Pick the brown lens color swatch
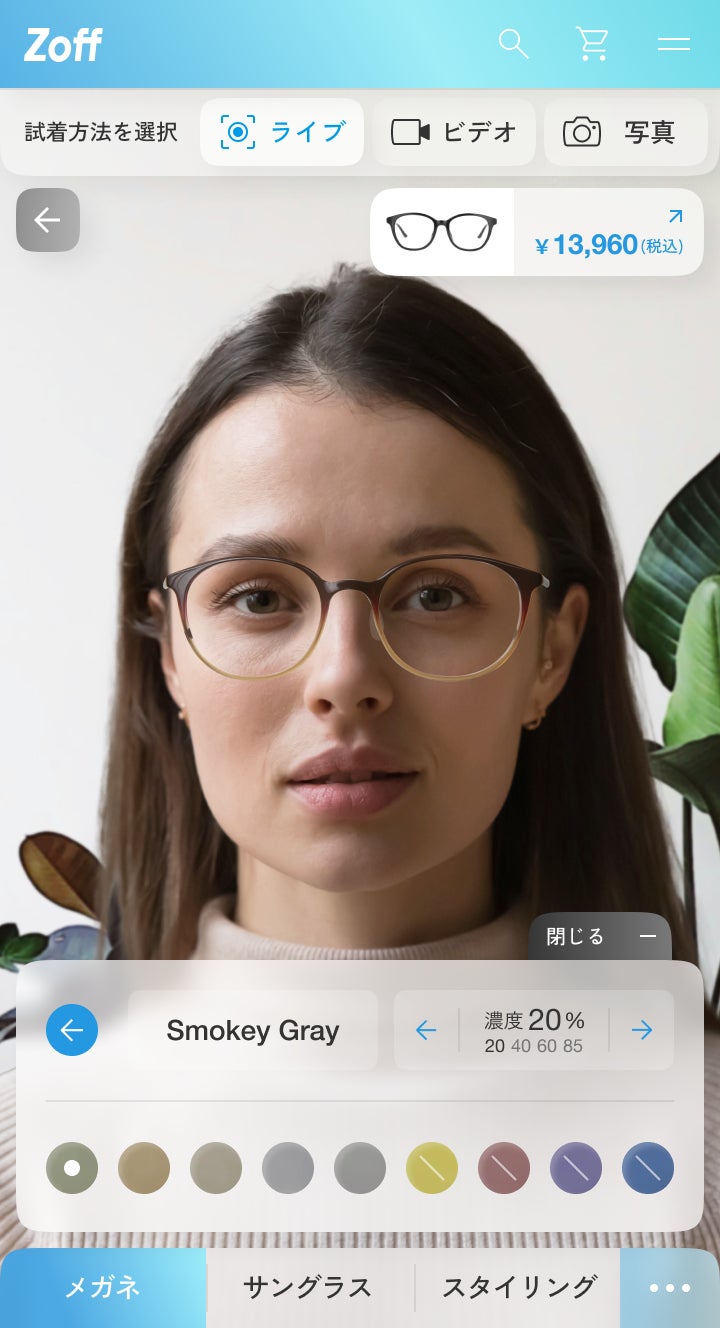Viewport: 720px width, 1328px height. [x=144, y=1168]
